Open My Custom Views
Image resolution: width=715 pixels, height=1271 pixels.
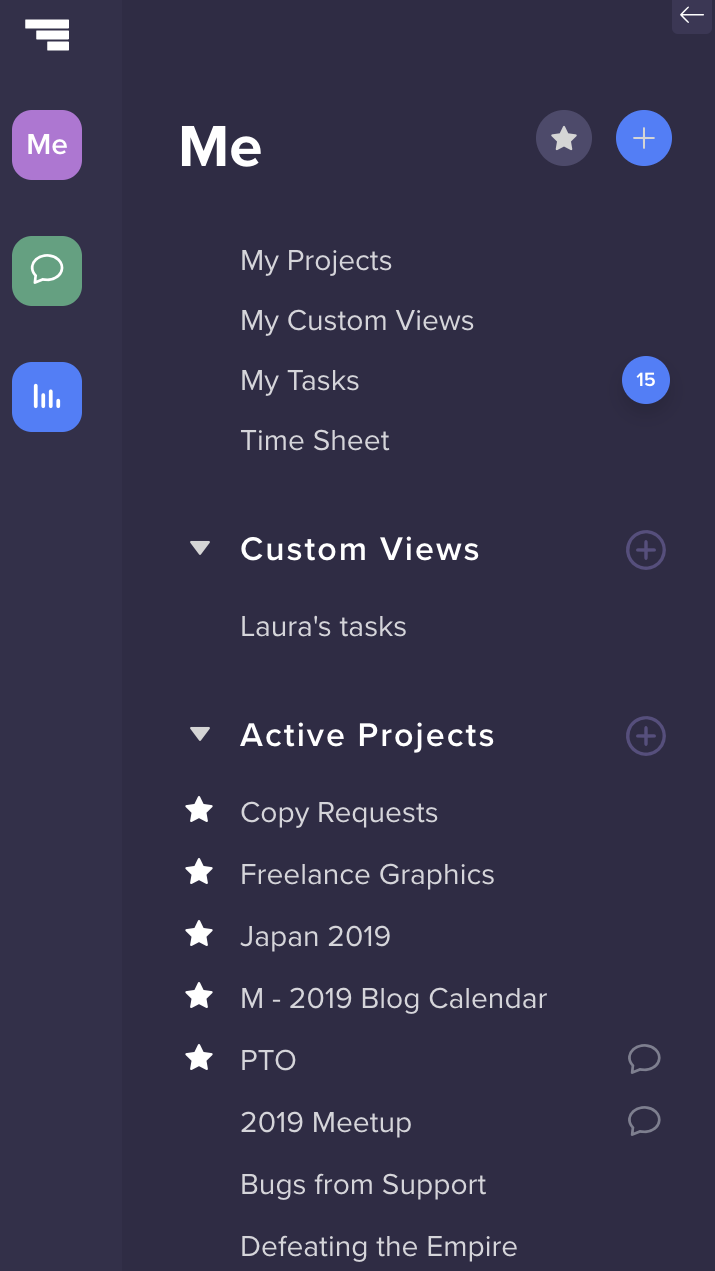coord(357,321)
